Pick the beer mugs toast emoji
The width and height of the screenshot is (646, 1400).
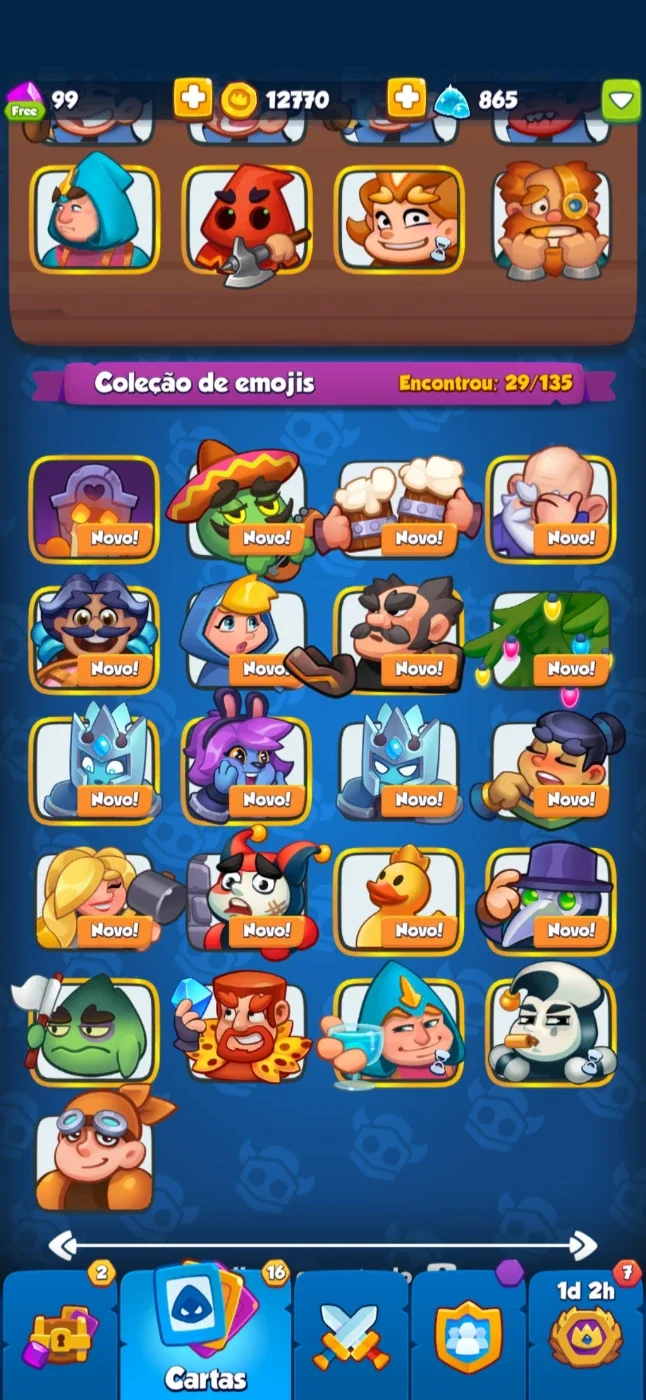pyautogui.click(x=399, y=508)
